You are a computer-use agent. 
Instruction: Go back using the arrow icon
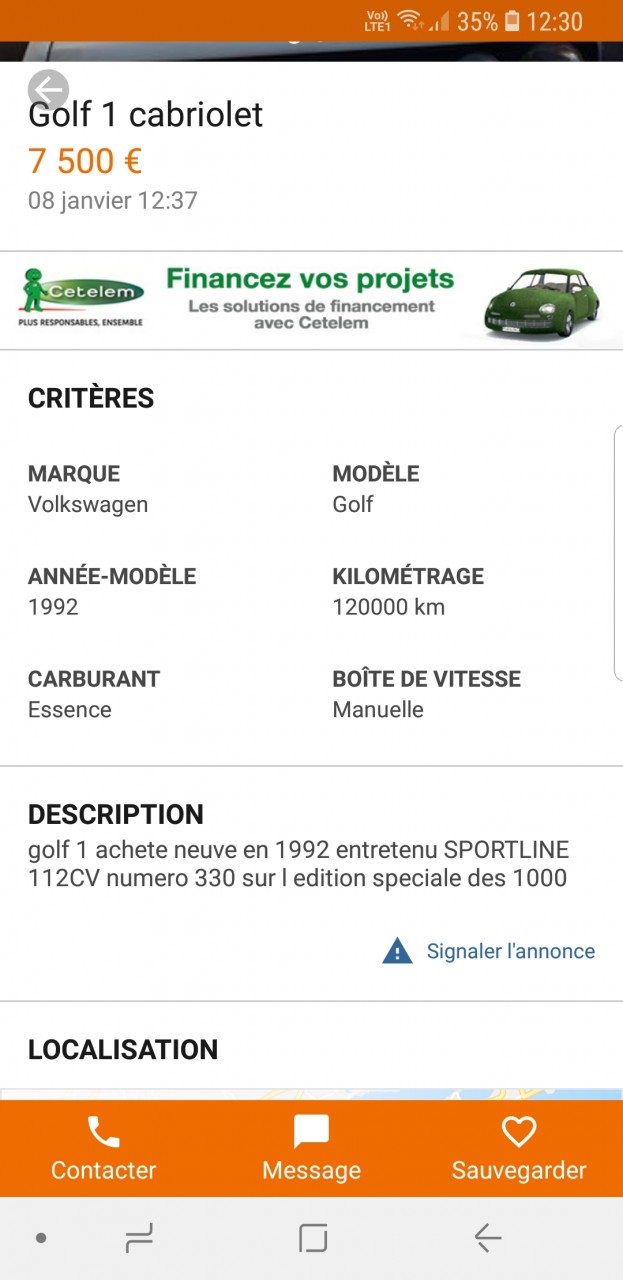pyautogui.click(x=48, y=90)
